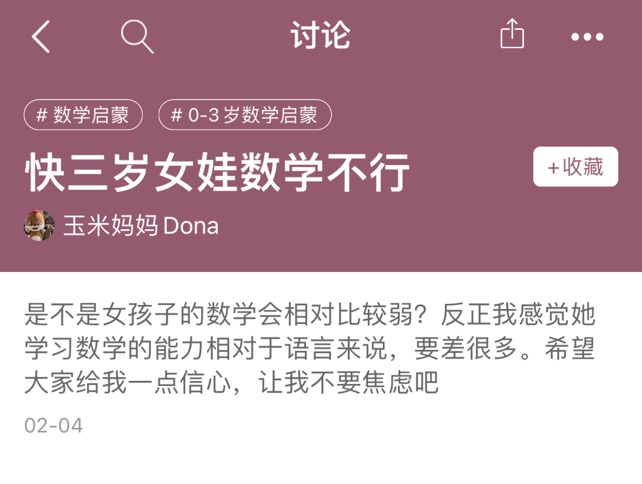
Task: Select the #数学启蒙 topic tag
Action: pyautogui.click(x=83, y=115)
